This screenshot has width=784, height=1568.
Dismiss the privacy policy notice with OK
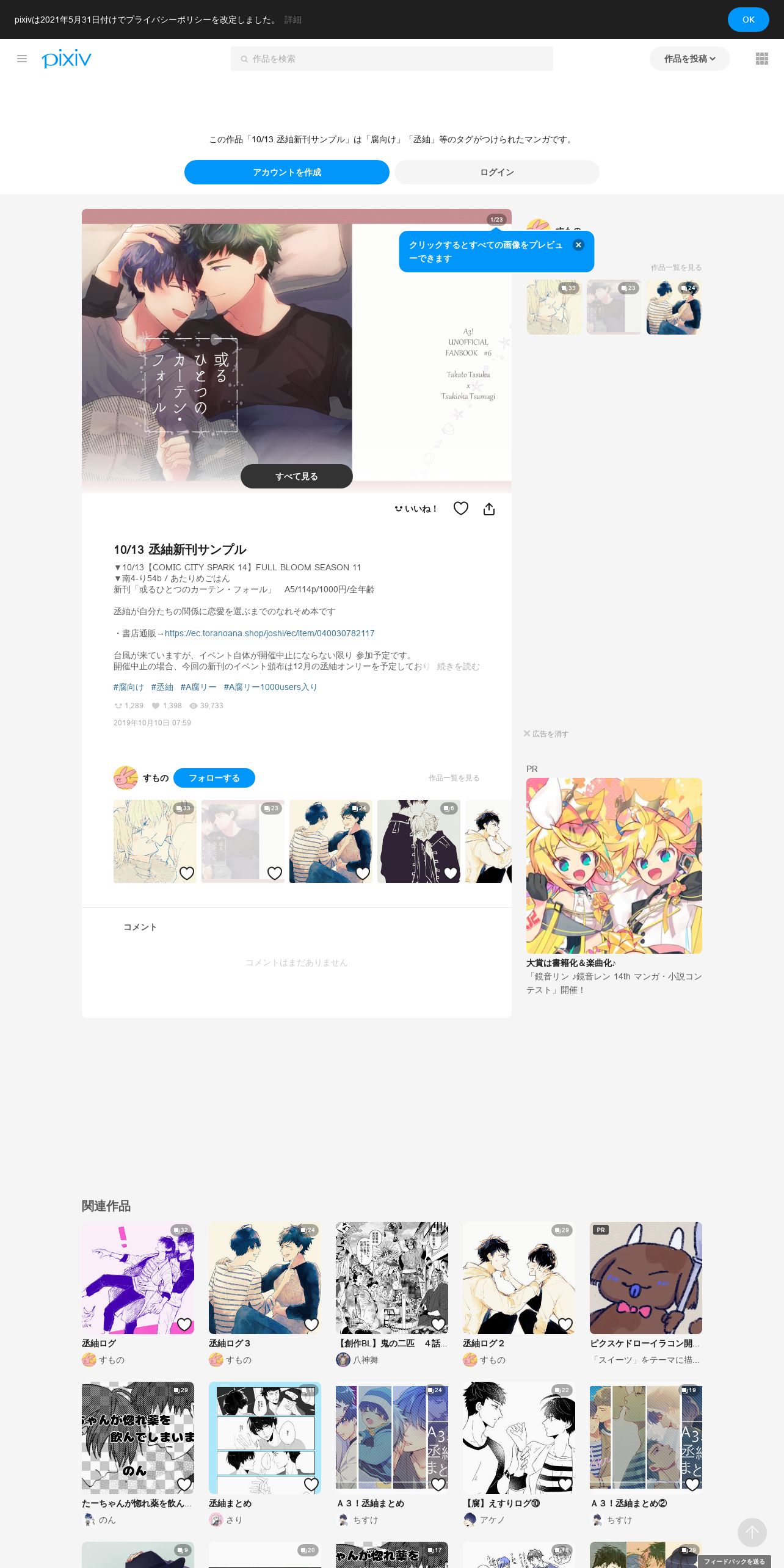748,20
